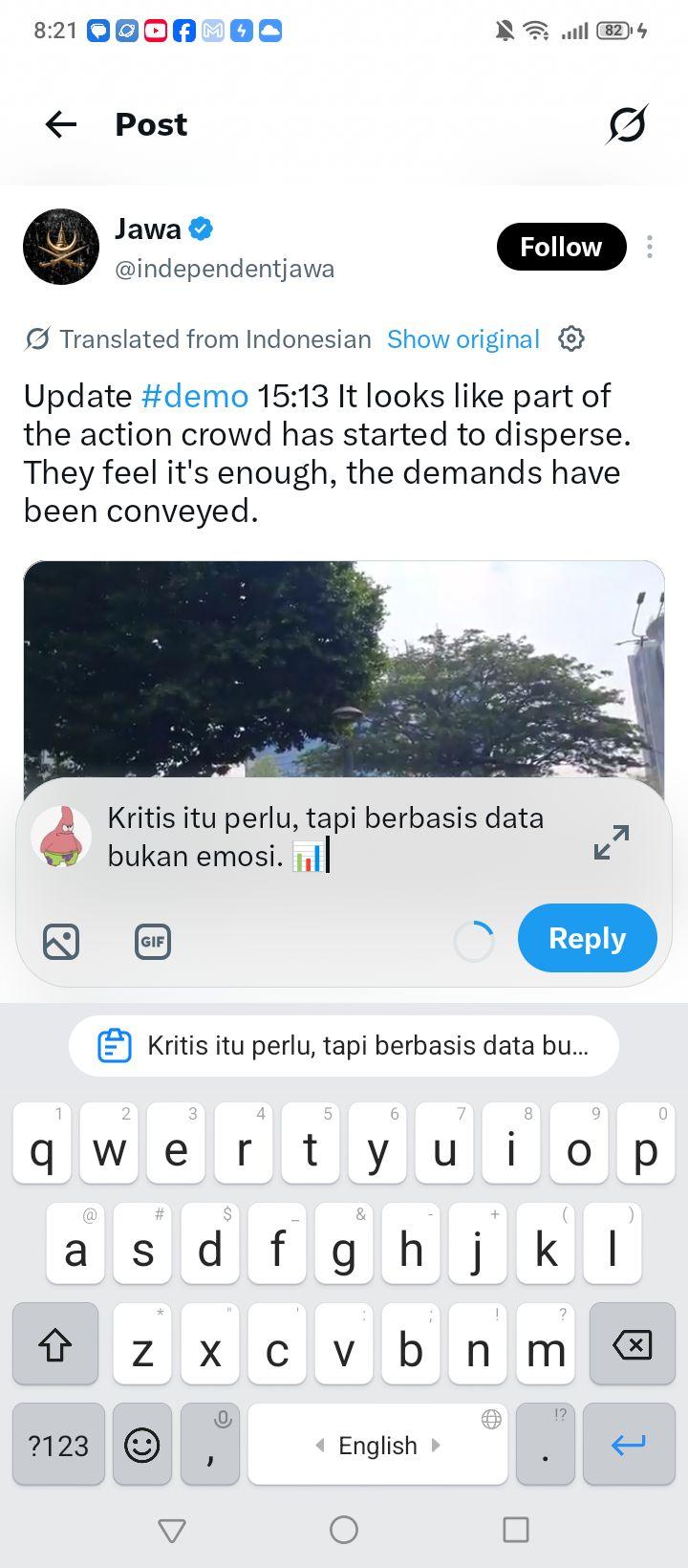Screen dimensions: 688x1568
Task: Open Jawa's profile picture
Action: [x=61, y=247]
